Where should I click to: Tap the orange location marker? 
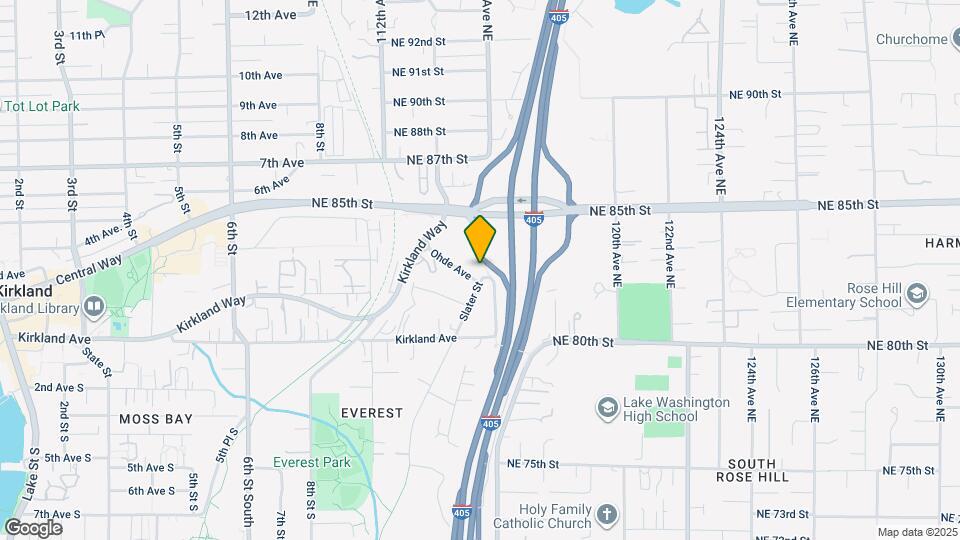point(481,238)
